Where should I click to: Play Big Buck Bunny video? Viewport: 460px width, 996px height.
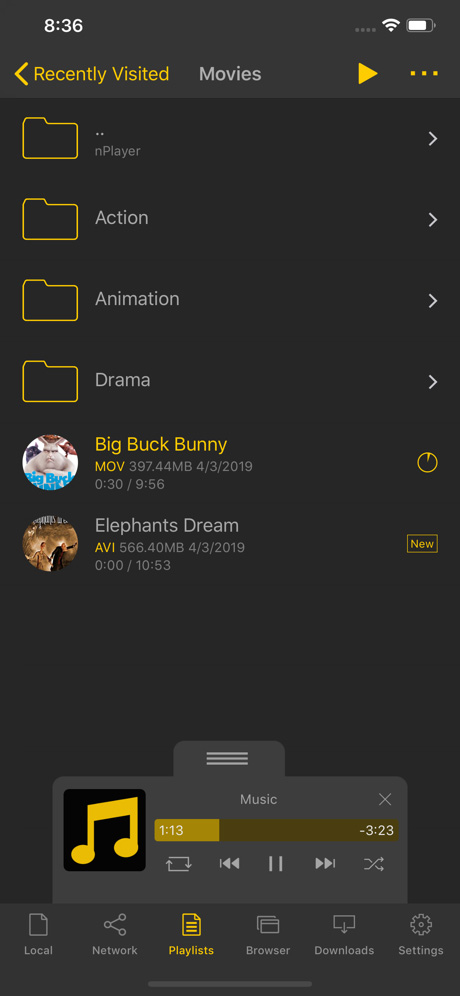point(230,462)
